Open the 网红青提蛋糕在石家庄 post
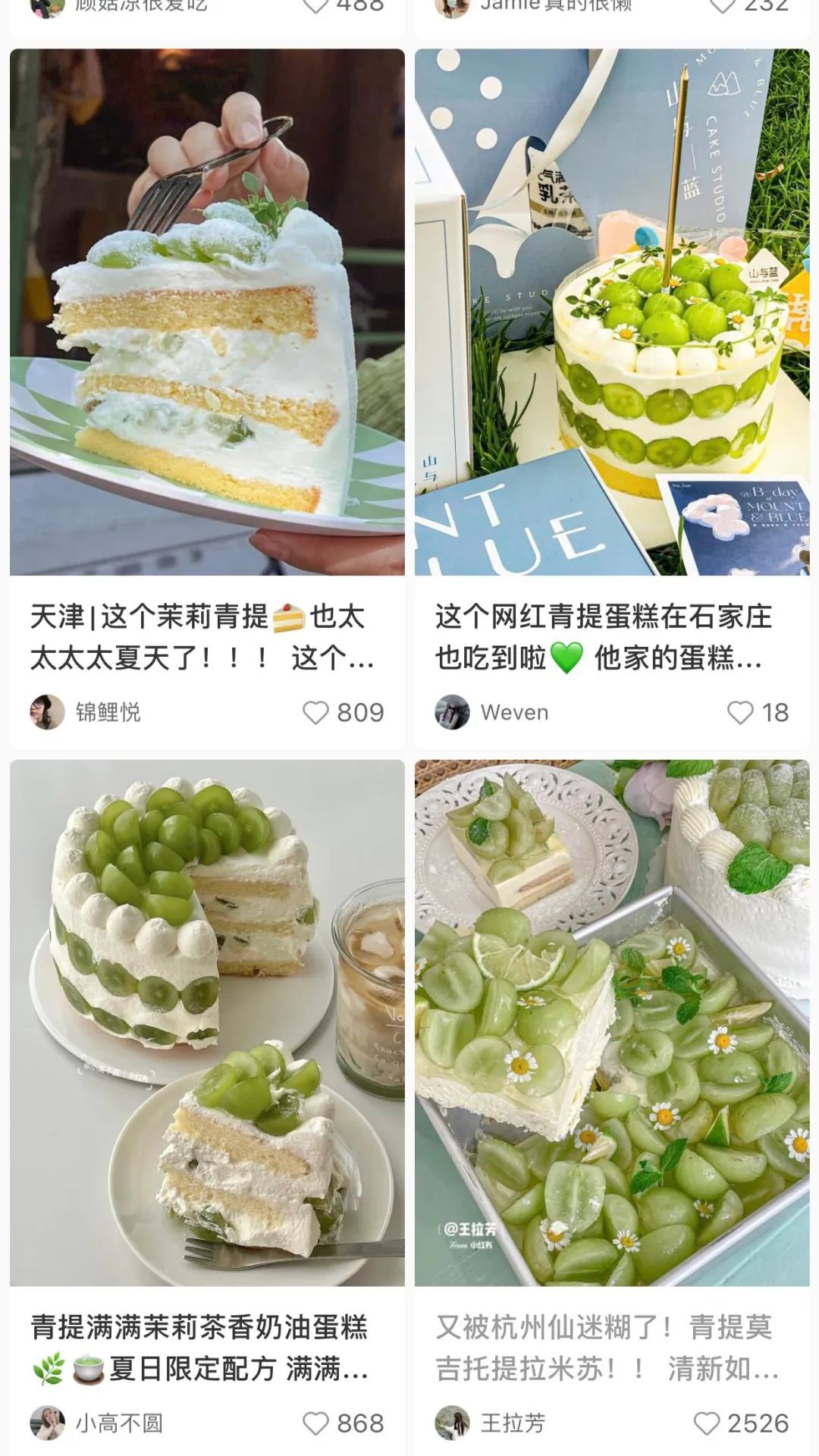Screen dimensions: 819x1456 [x=611, y=312]
